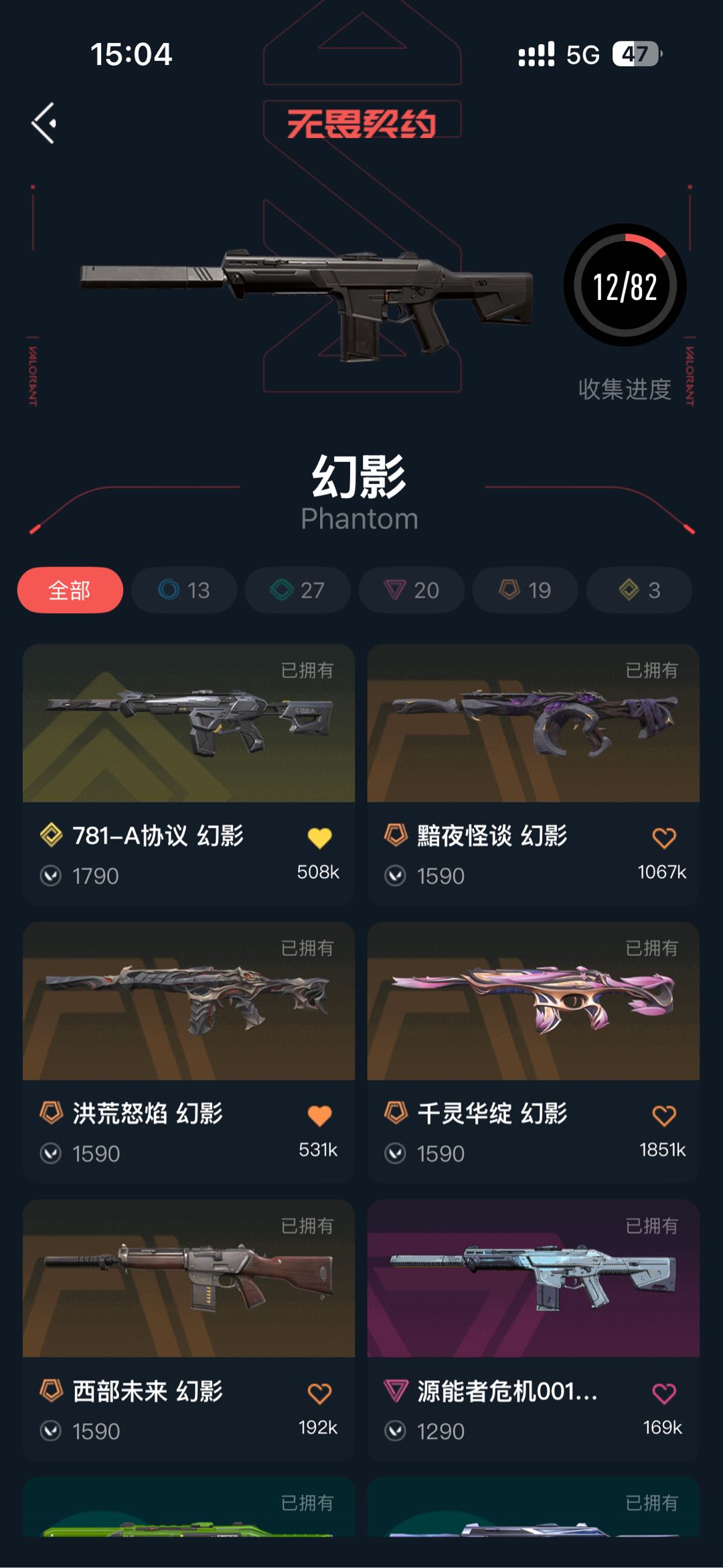Filter by the green tier with 27 skins

tap(297, 590)
